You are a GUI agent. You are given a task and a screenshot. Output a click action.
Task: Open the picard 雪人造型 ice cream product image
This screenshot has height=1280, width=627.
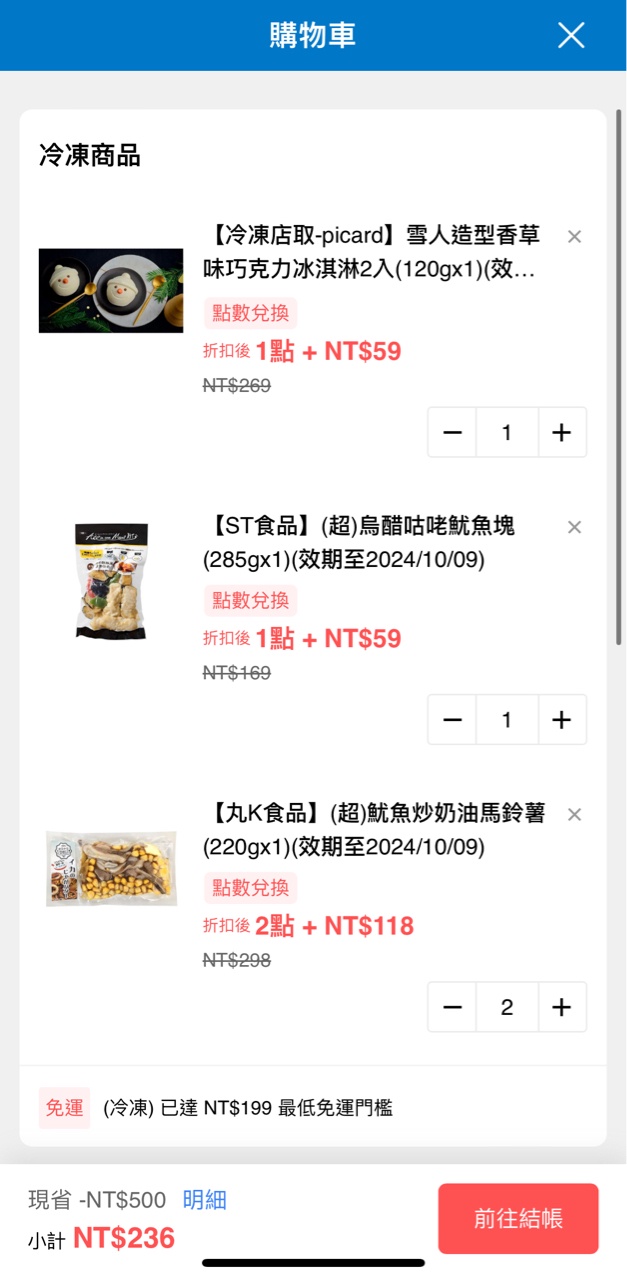coord(111,291)
